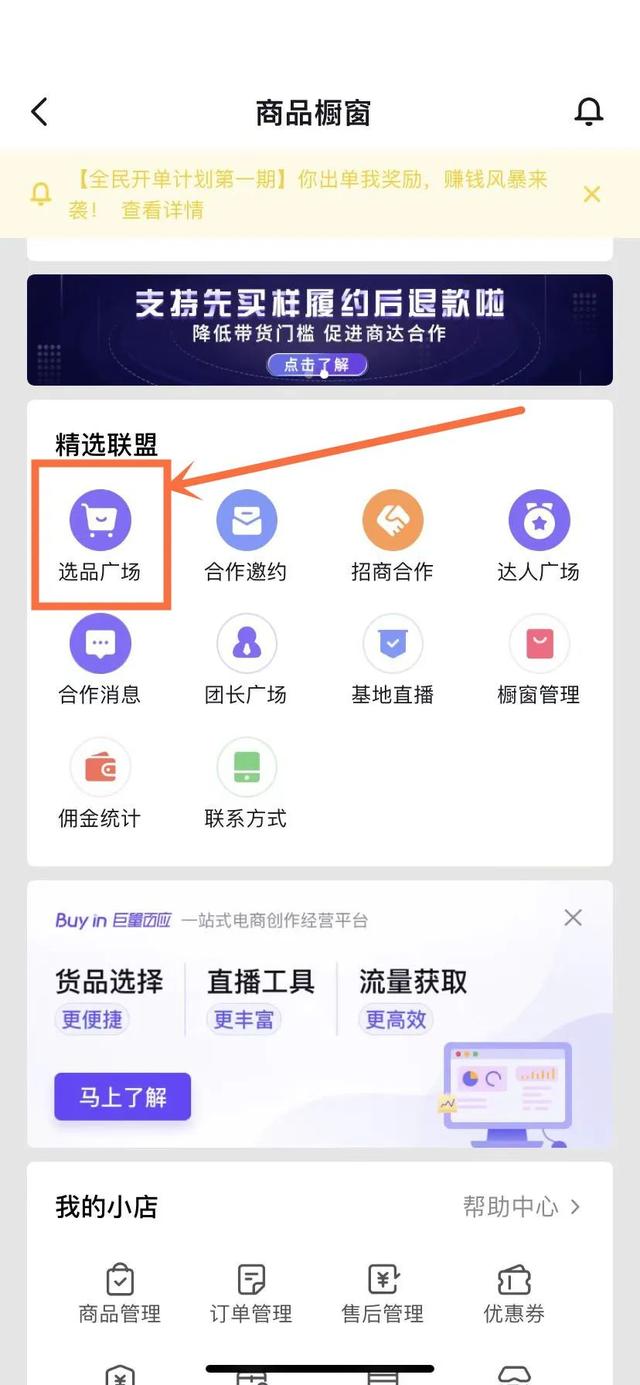The width and height of the screenshot is (640, 1385).
Task: Open 选品广场
Action: (99, 538)
